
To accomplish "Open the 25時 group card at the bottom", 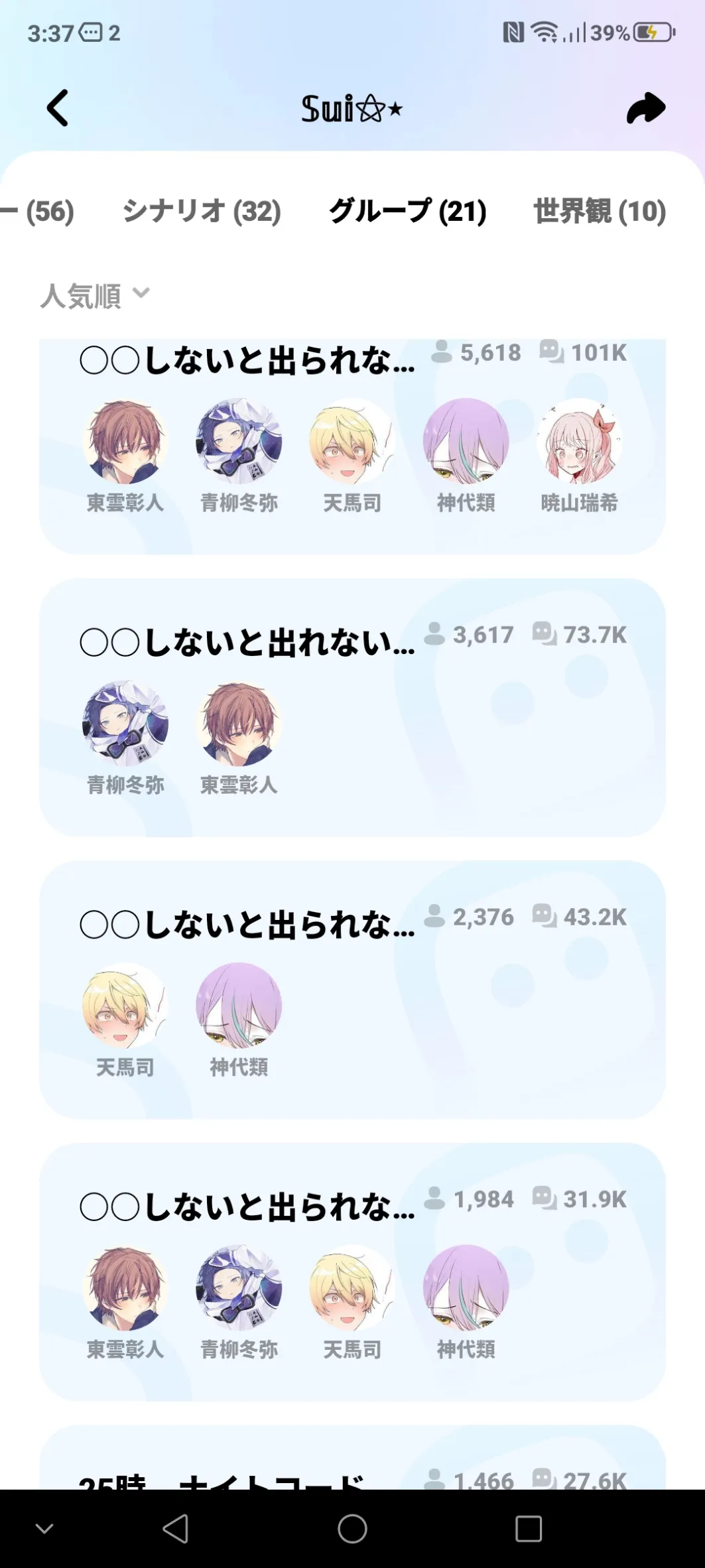I will click(x=352, y=1458).
